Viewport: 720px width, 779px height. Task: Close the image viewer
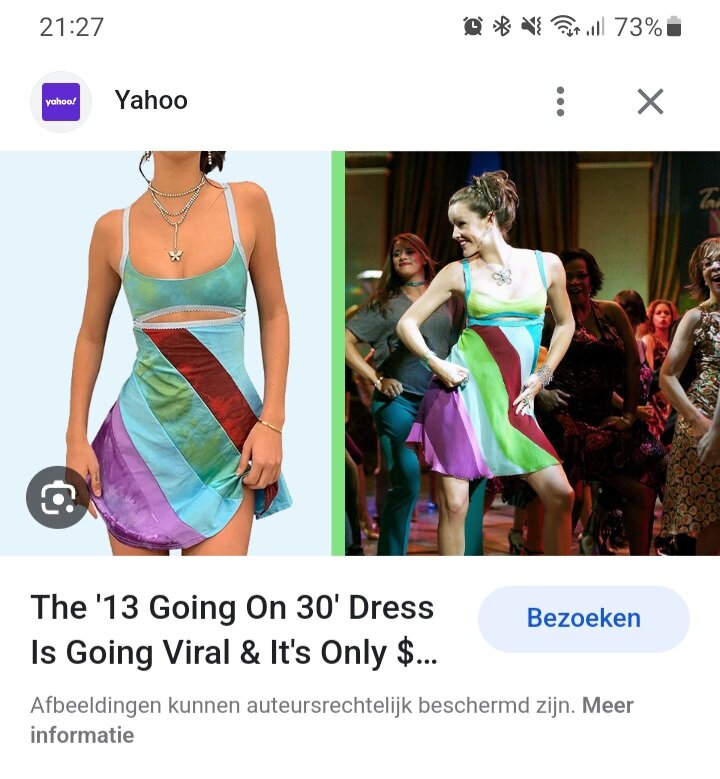pyautogui.click(x=650, y=101)
